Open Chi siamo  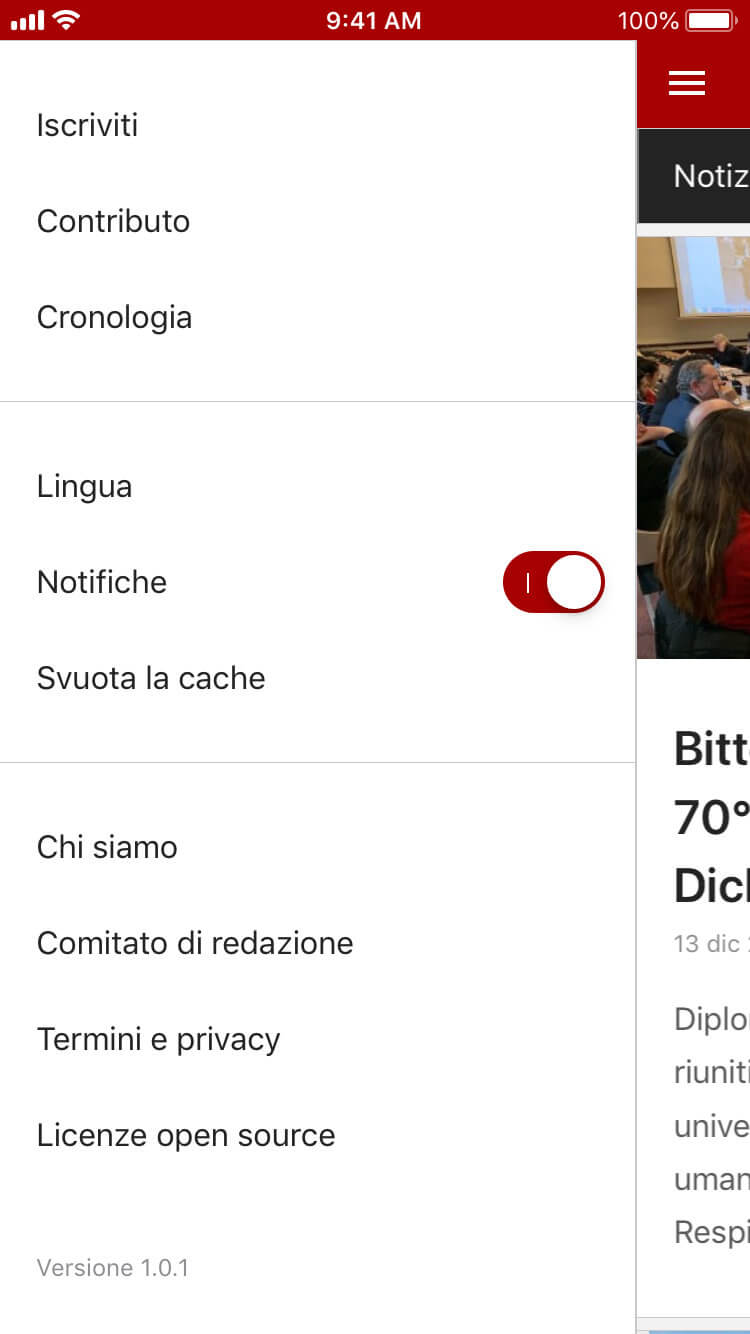click(x=107, y=848)
